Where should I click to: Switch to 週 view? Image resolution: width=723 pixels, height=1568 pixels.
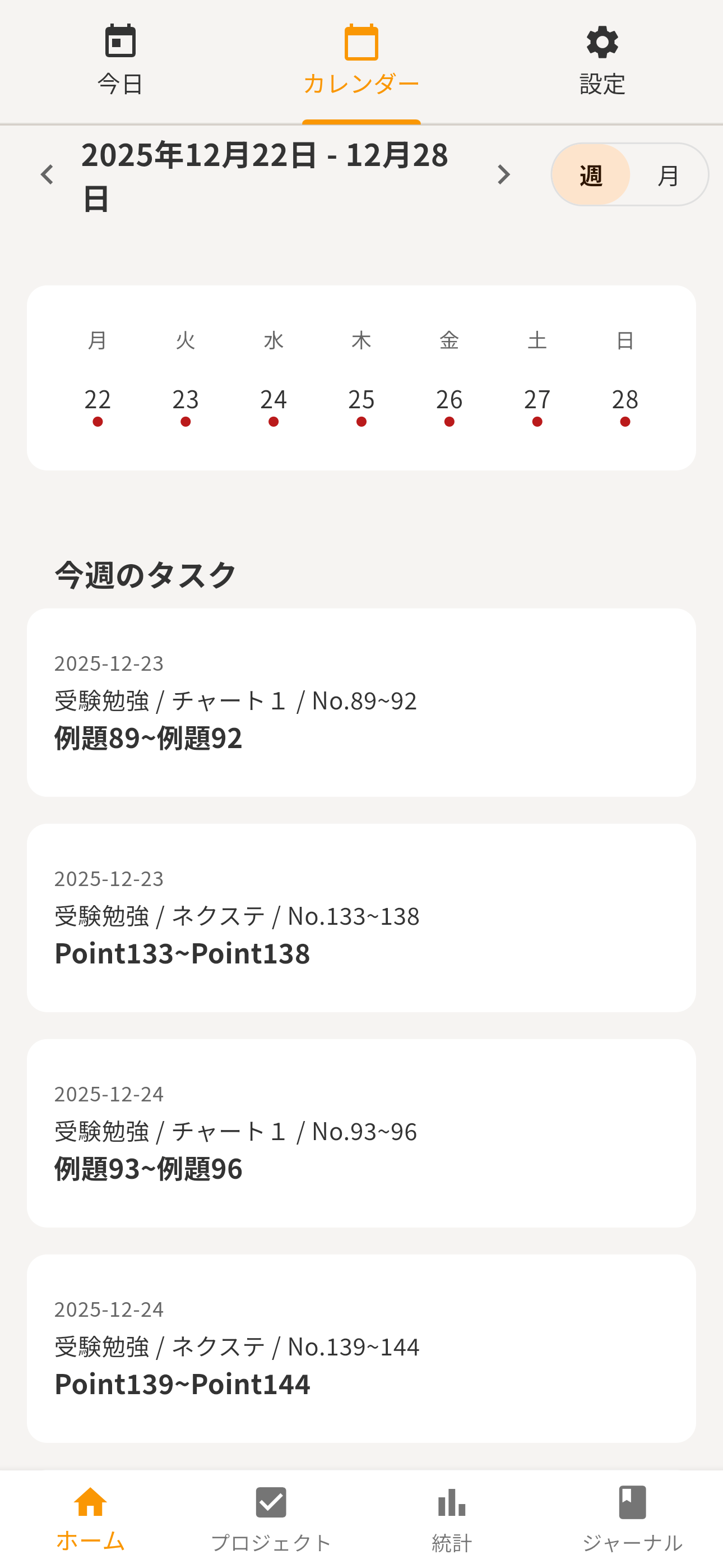591,176
